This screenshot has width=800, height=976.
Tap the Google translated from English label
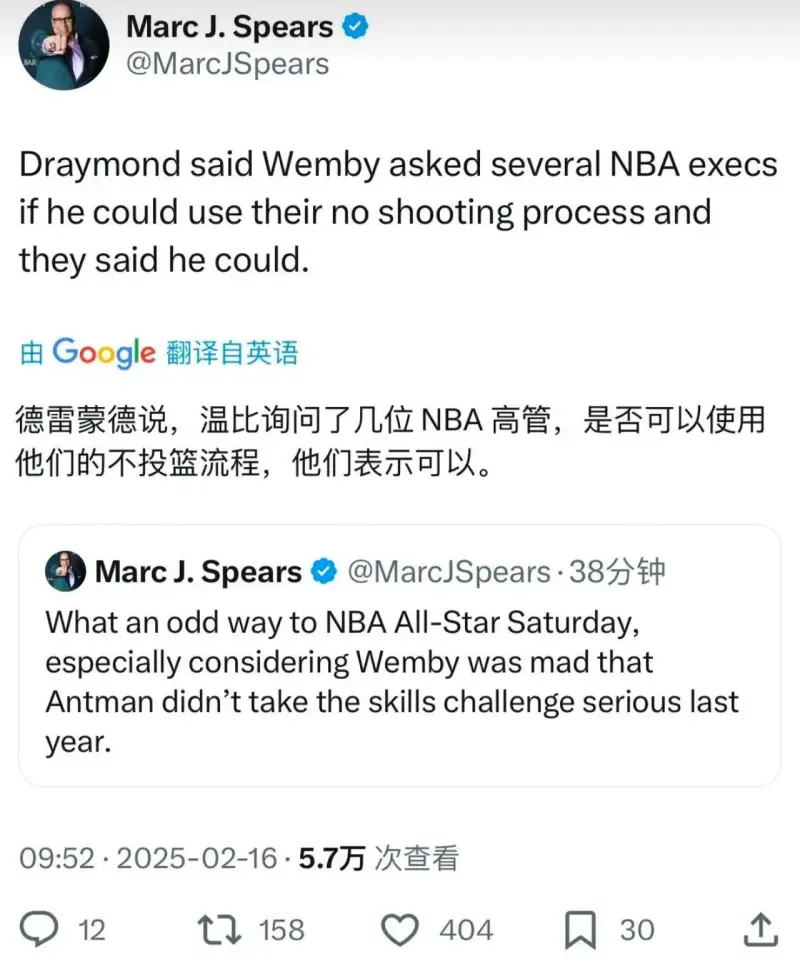(159, 352)
